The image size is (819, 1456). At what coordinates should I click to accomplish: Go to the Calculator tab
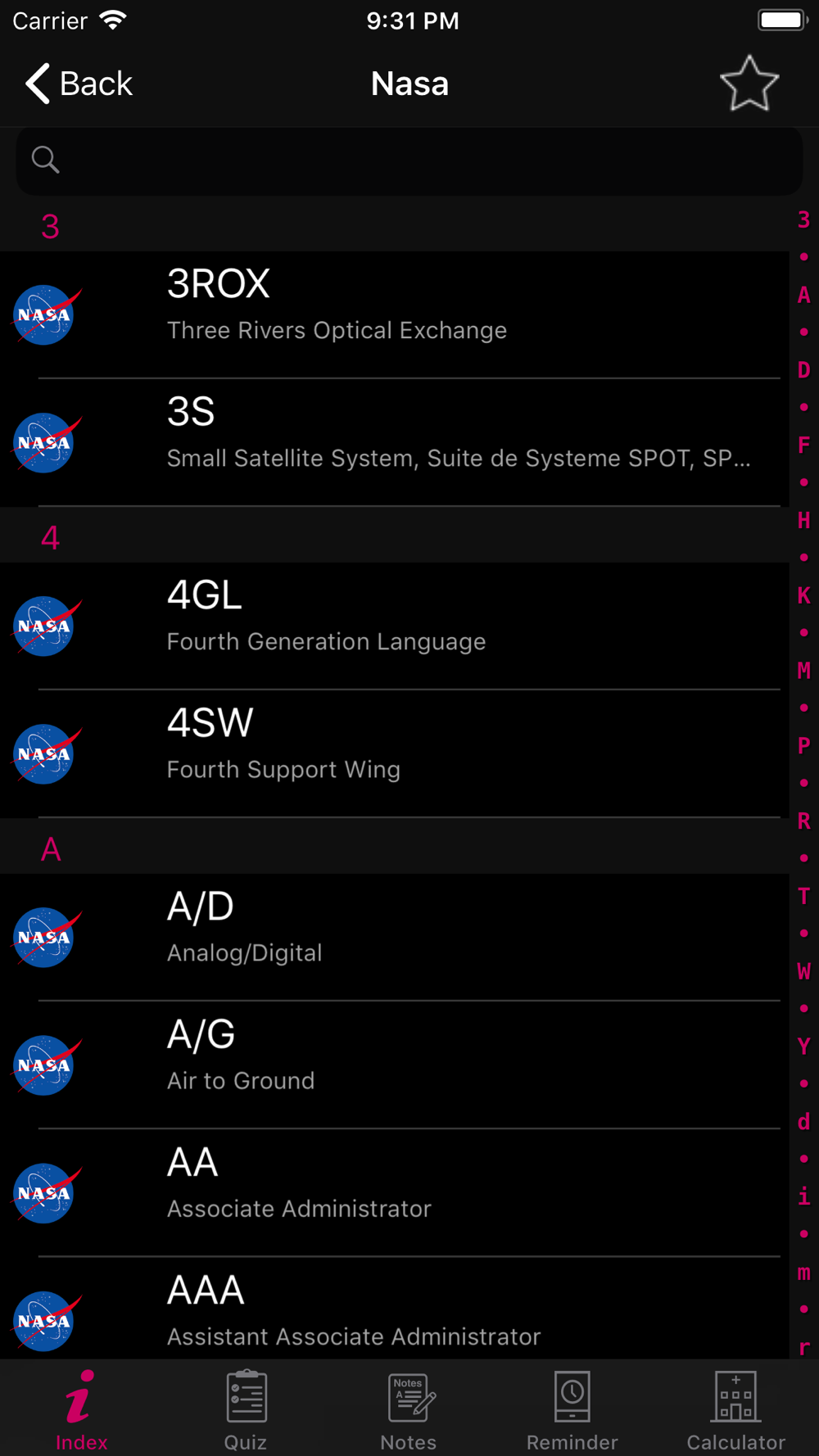(x=736, y=1410)
